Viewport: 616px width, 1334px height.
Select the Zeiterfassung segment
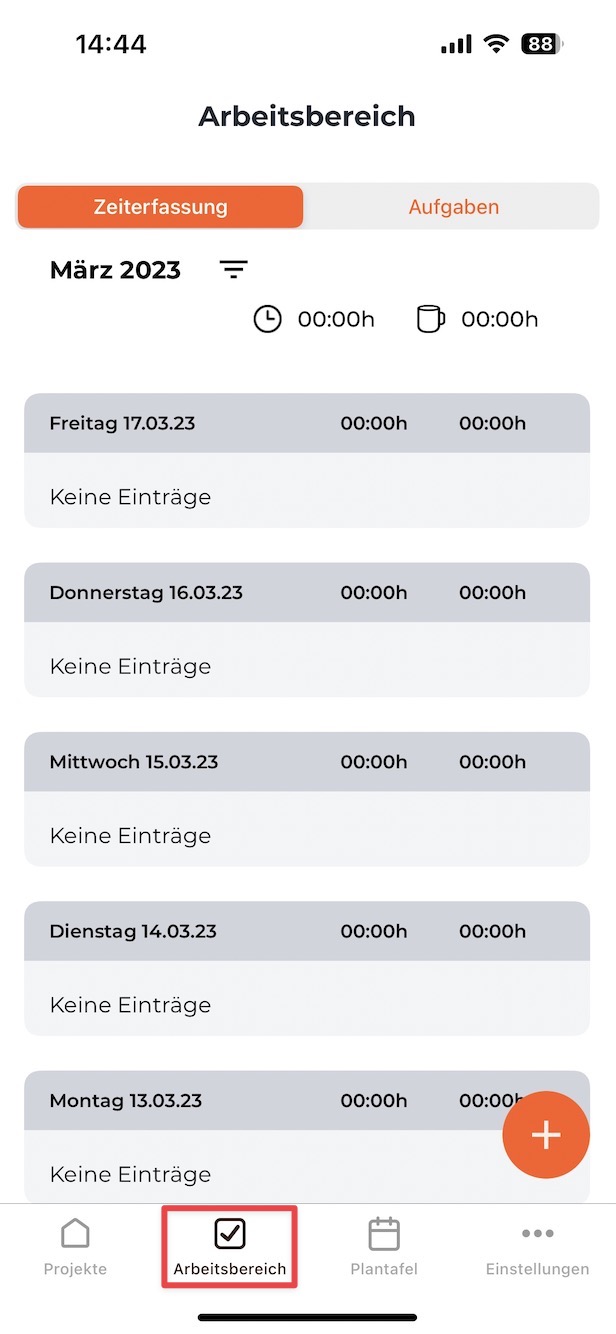tap(160, 207)
